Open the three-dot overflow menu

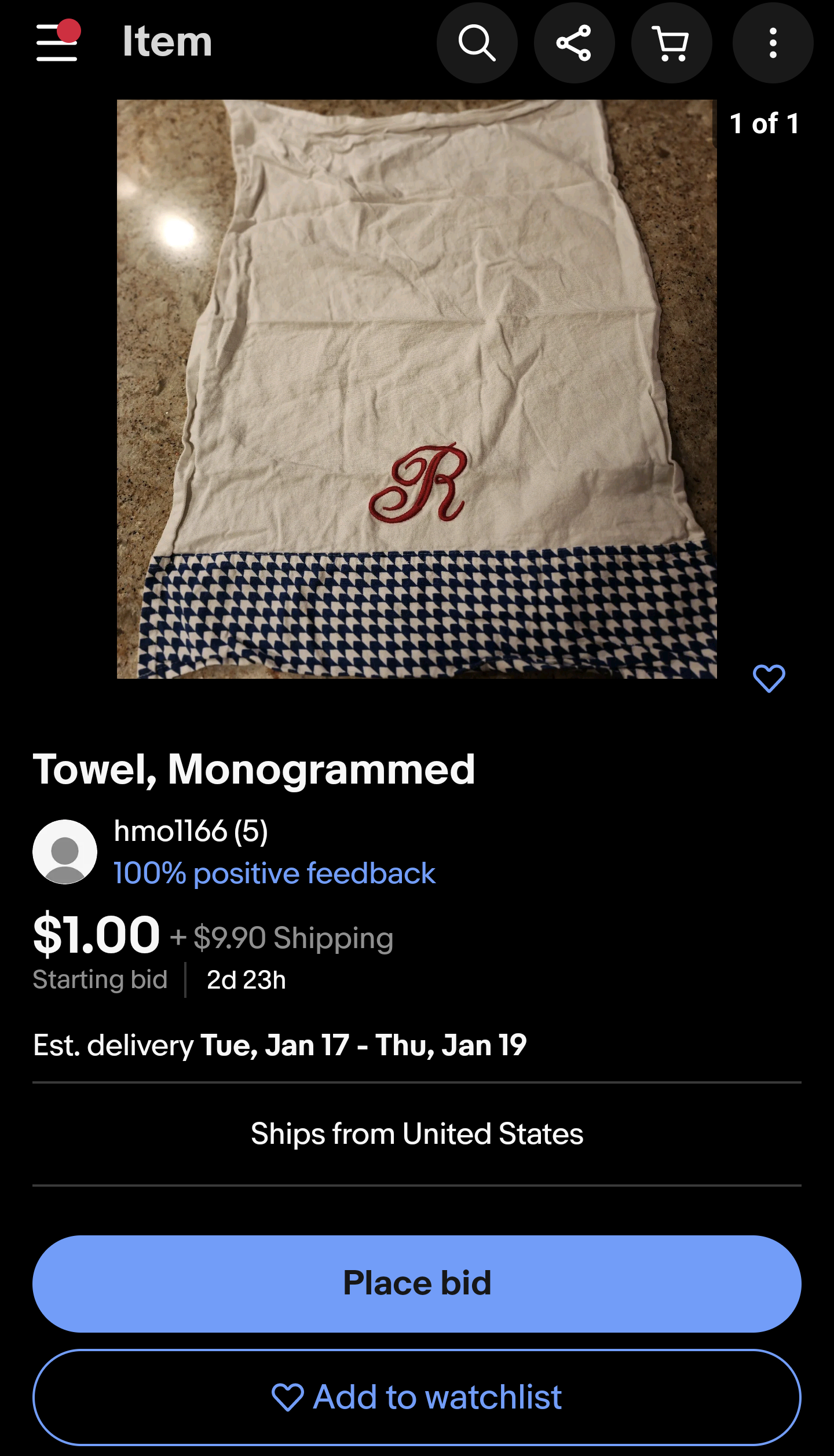point(773,43)
